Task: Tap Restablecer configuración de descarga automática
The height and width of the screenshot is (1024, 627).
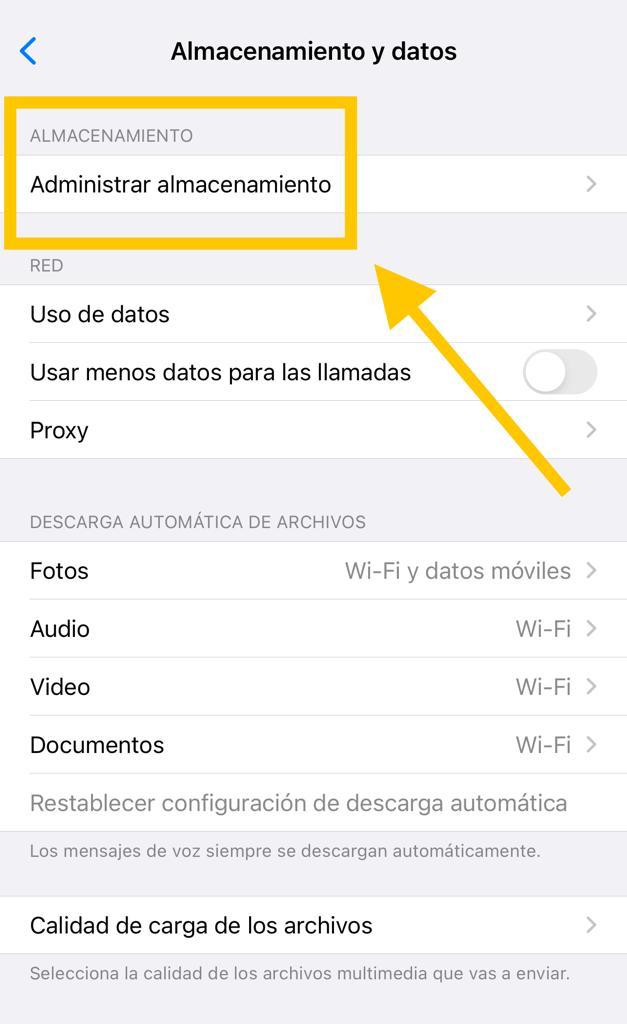Action: (298, 803)
